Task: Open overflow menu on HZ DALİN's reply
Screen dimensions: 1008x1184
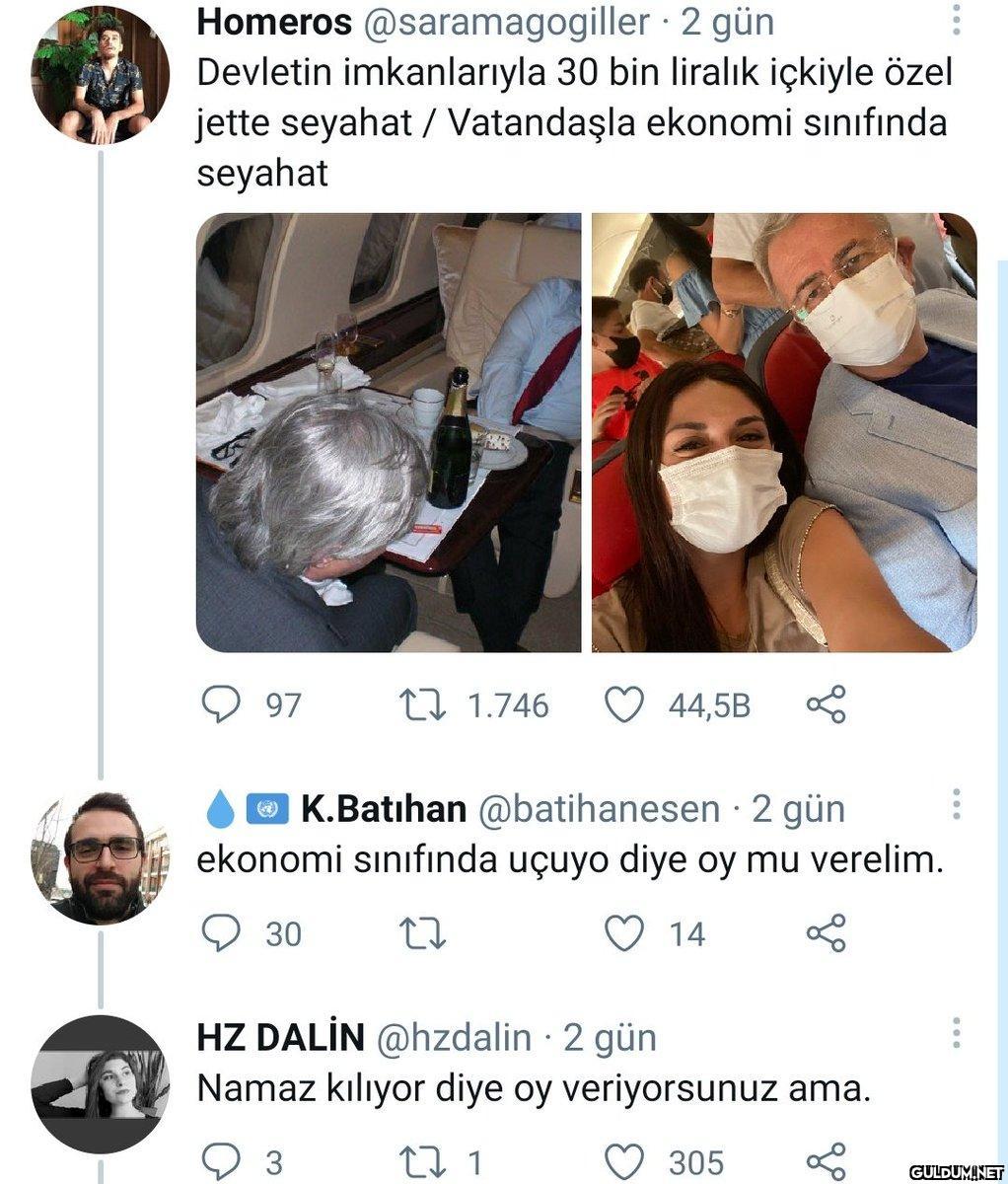Action: coord(957,1033)
